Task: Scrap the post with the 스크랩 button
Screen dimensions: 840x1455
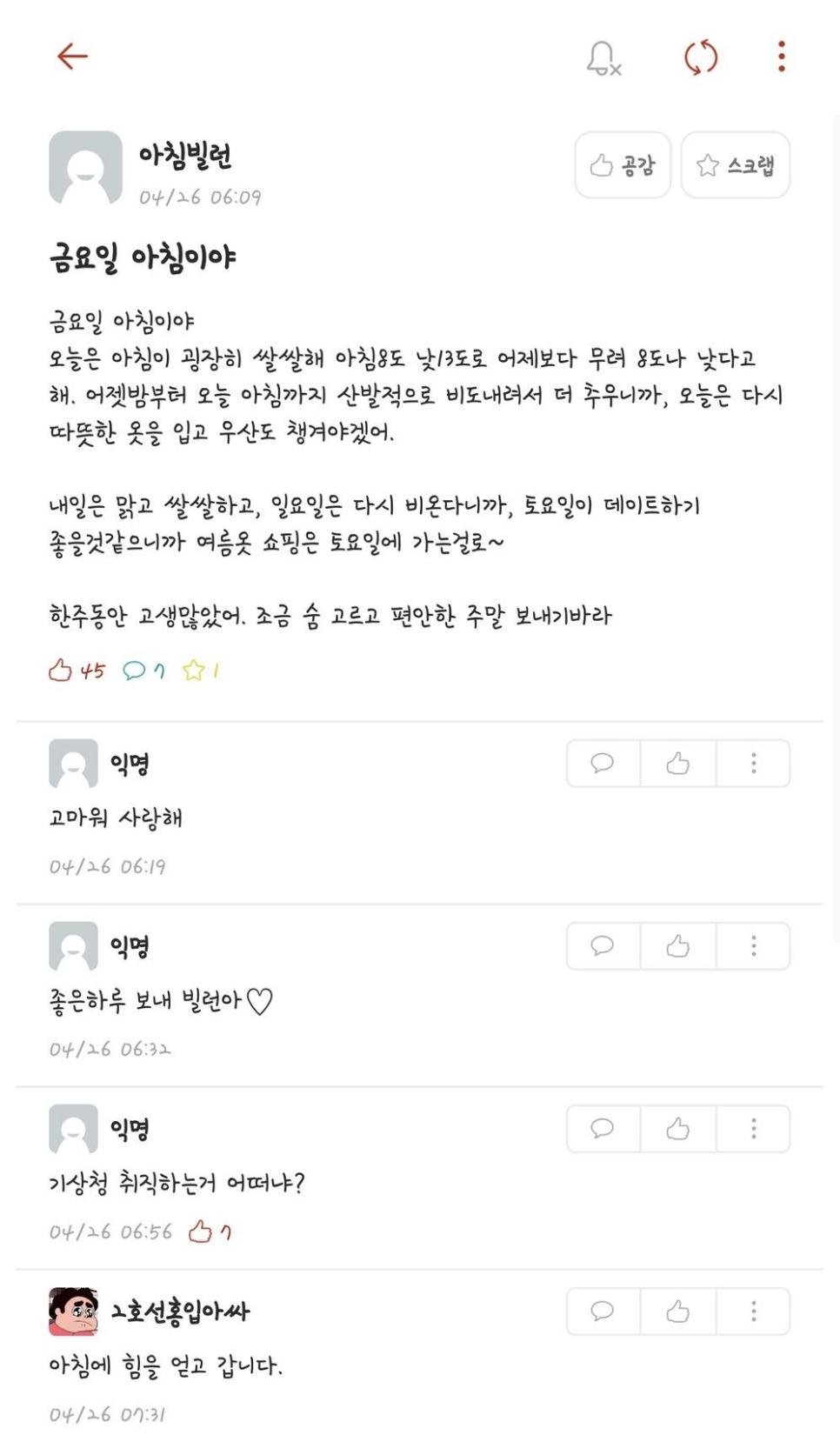Action: coord(735,165)
